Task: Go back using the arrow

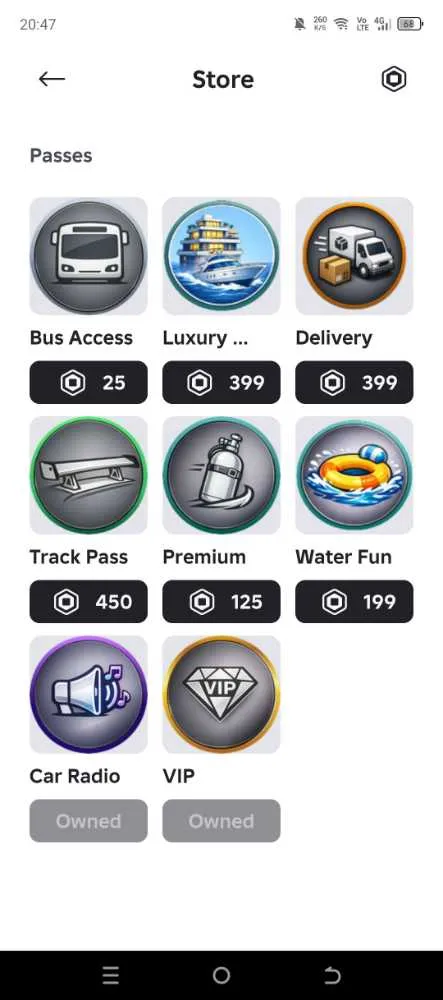Action: pos(52,79)
